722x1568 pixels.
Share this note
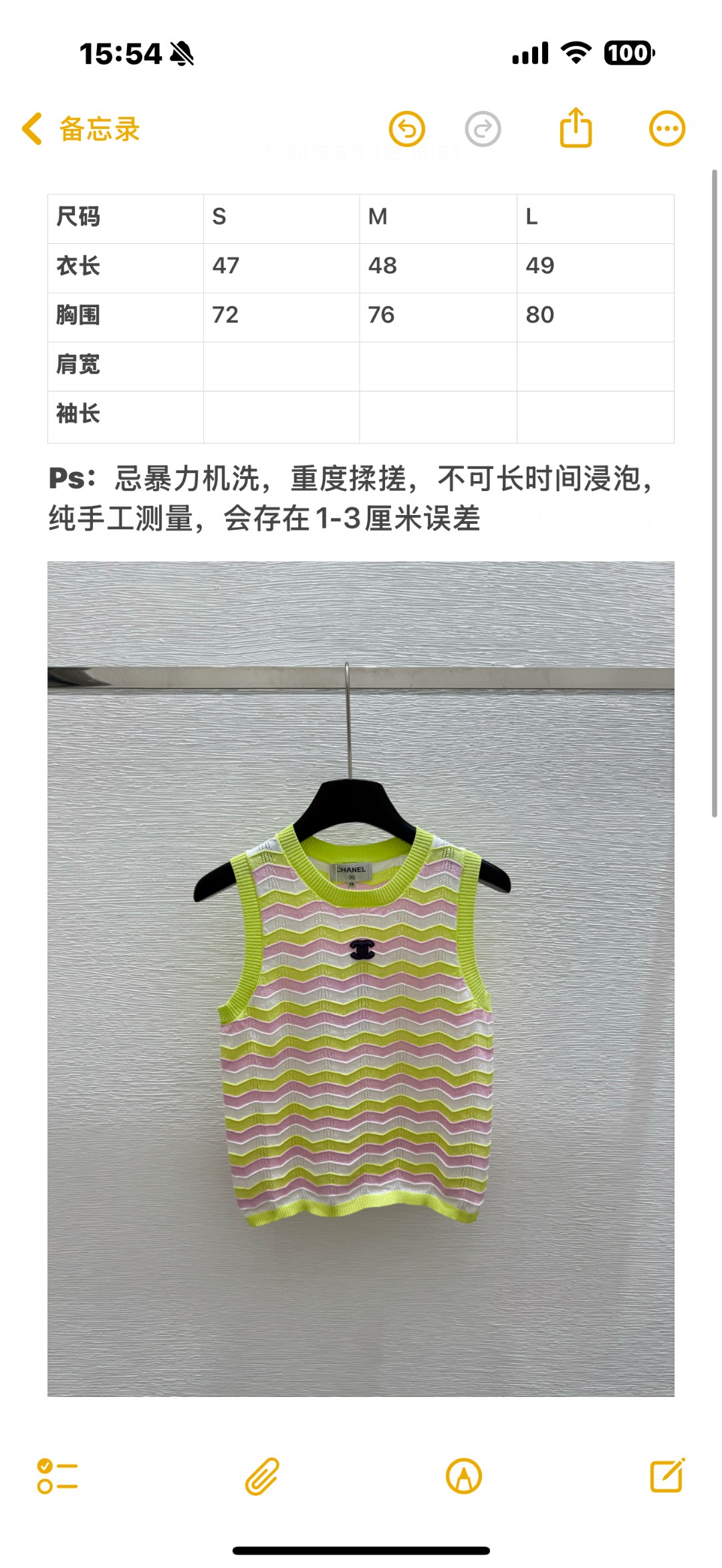[576, 128]
